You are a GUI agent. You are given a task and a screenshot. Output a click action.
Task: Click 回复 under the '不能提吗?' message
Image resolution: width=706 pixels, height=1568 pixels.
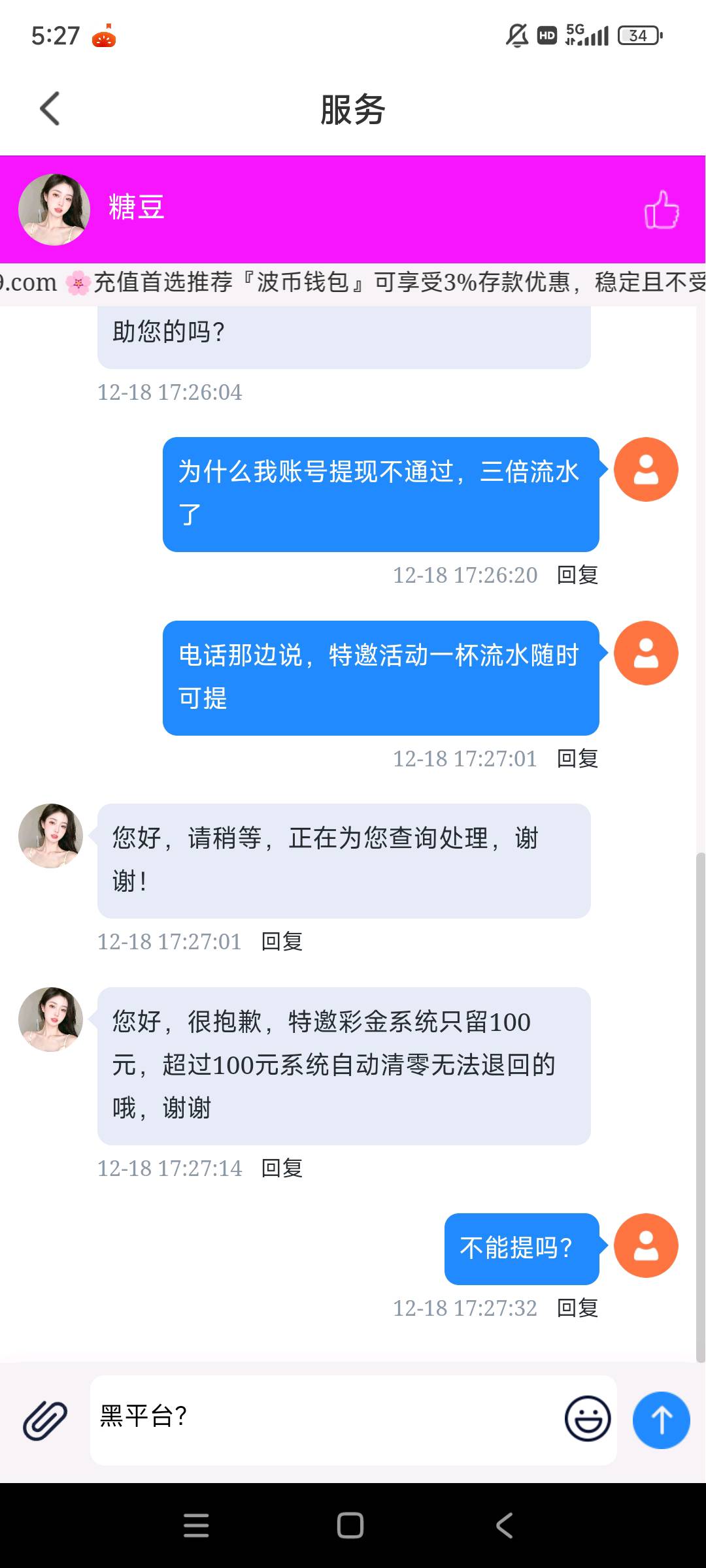pos(576,1307)
